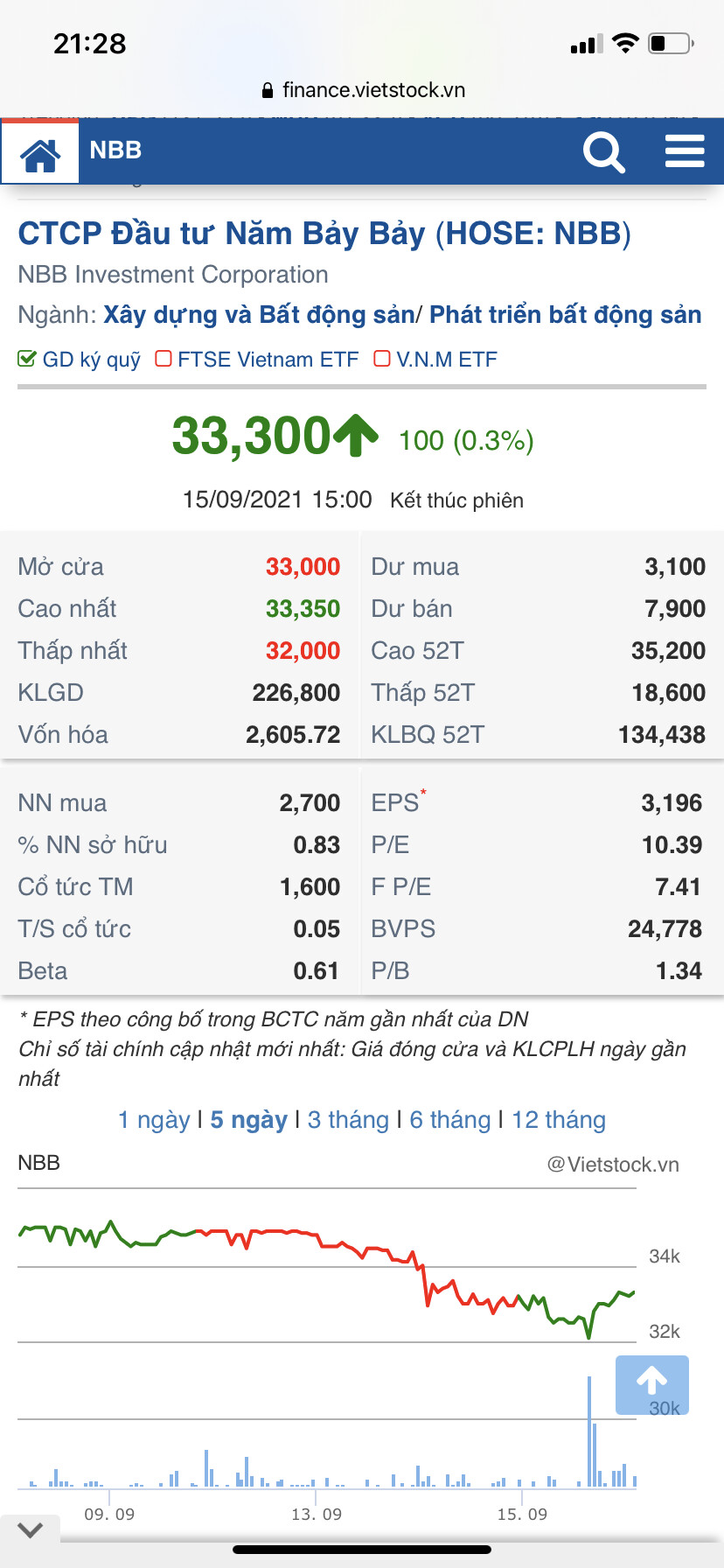724x1568 pixels.
Task: Switch chart to 1 ngày
Action: click(154, 1120)
